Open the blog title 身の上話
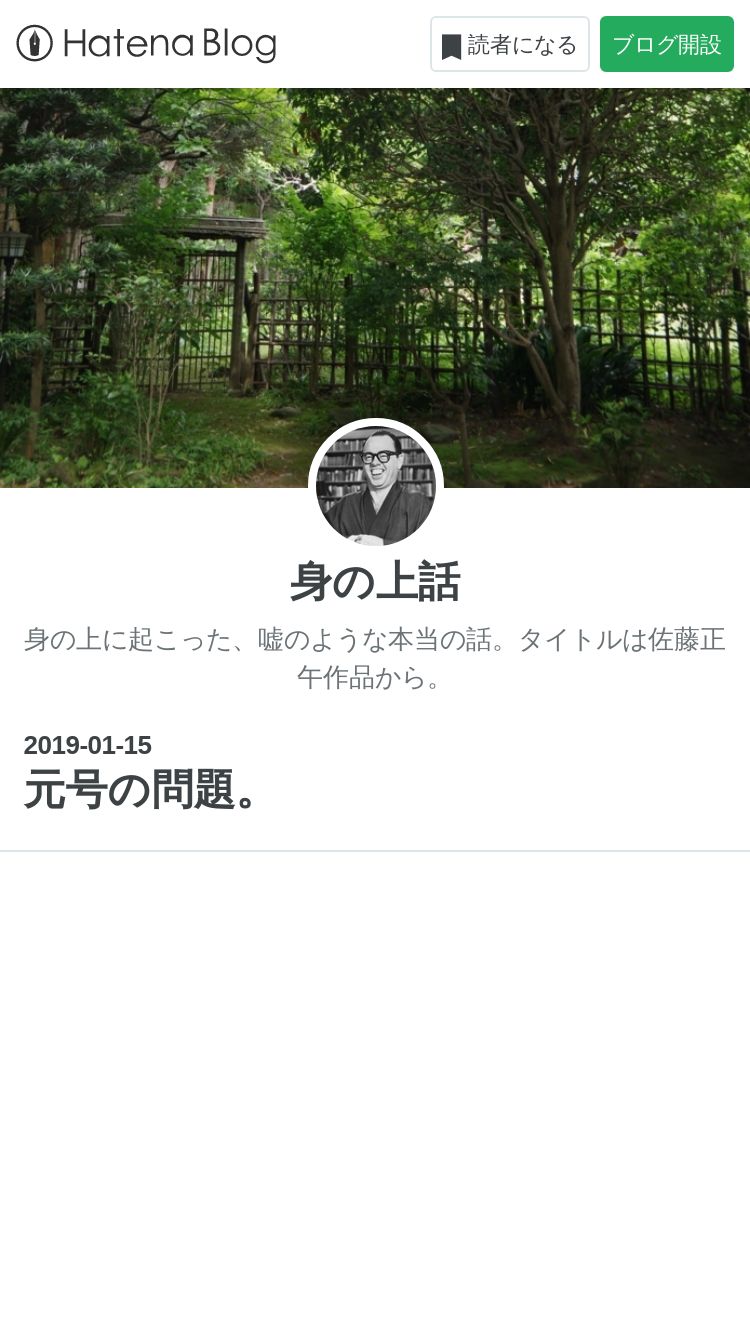Image resolution: width=750 pixels, height=1334 pixels. click(375, 581)
